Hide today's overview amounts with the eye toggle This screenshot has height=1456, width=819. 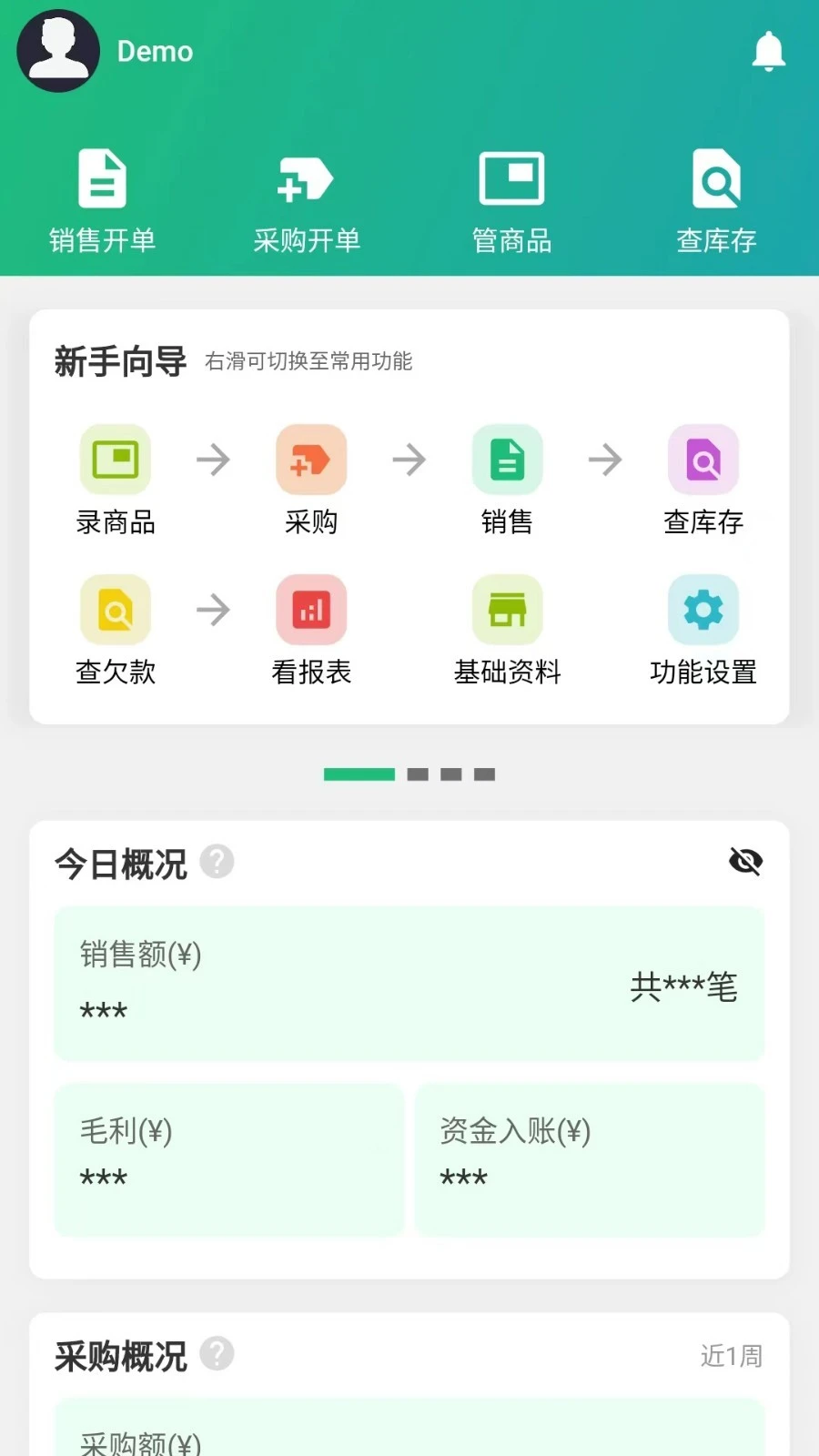(746, 862)
